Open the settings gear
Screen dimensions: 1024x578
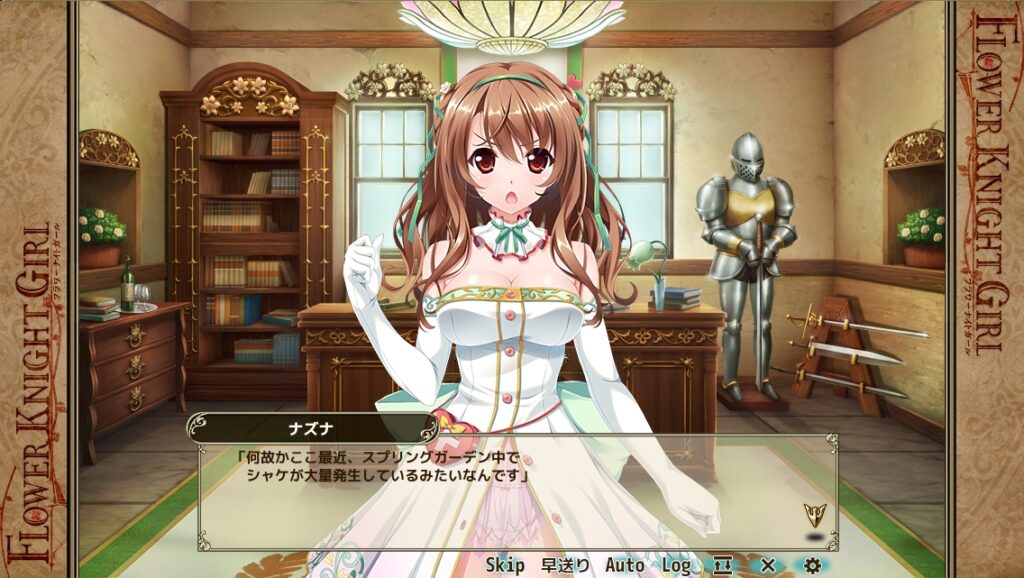[812, 565]
